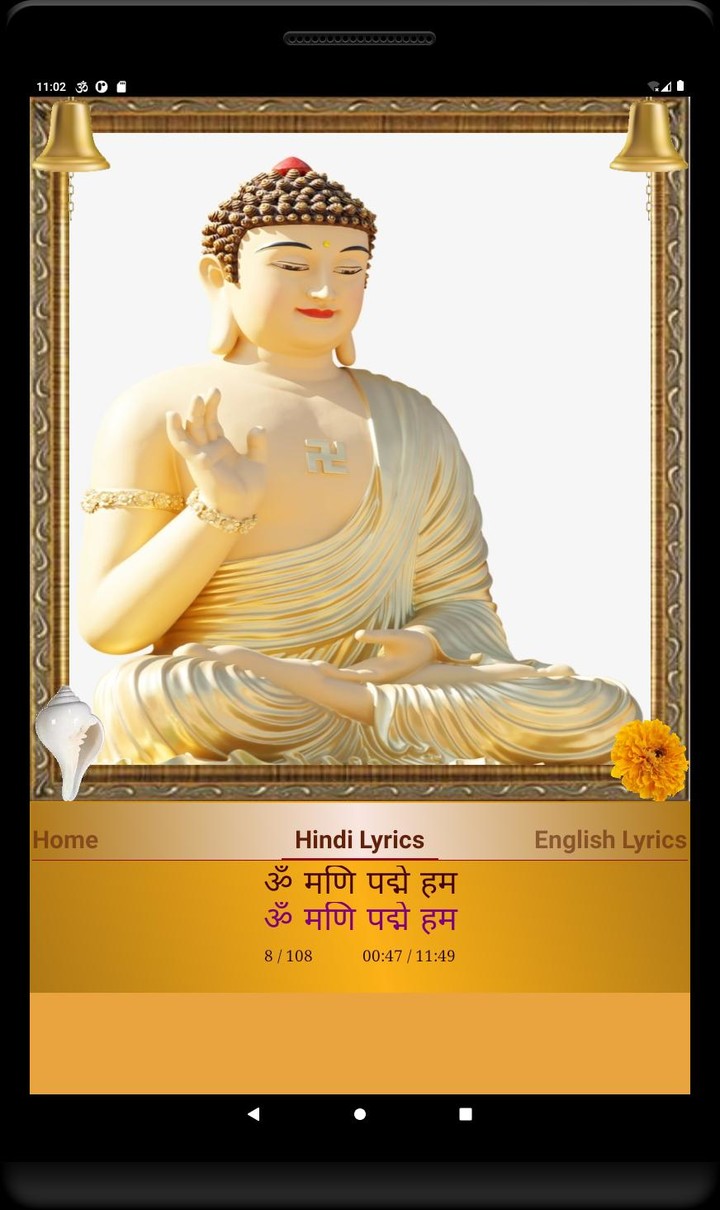The width and height of the screenshot is (720, 1210).
Task: Switch to the English Lyrics tab
Action: (610, 840)
